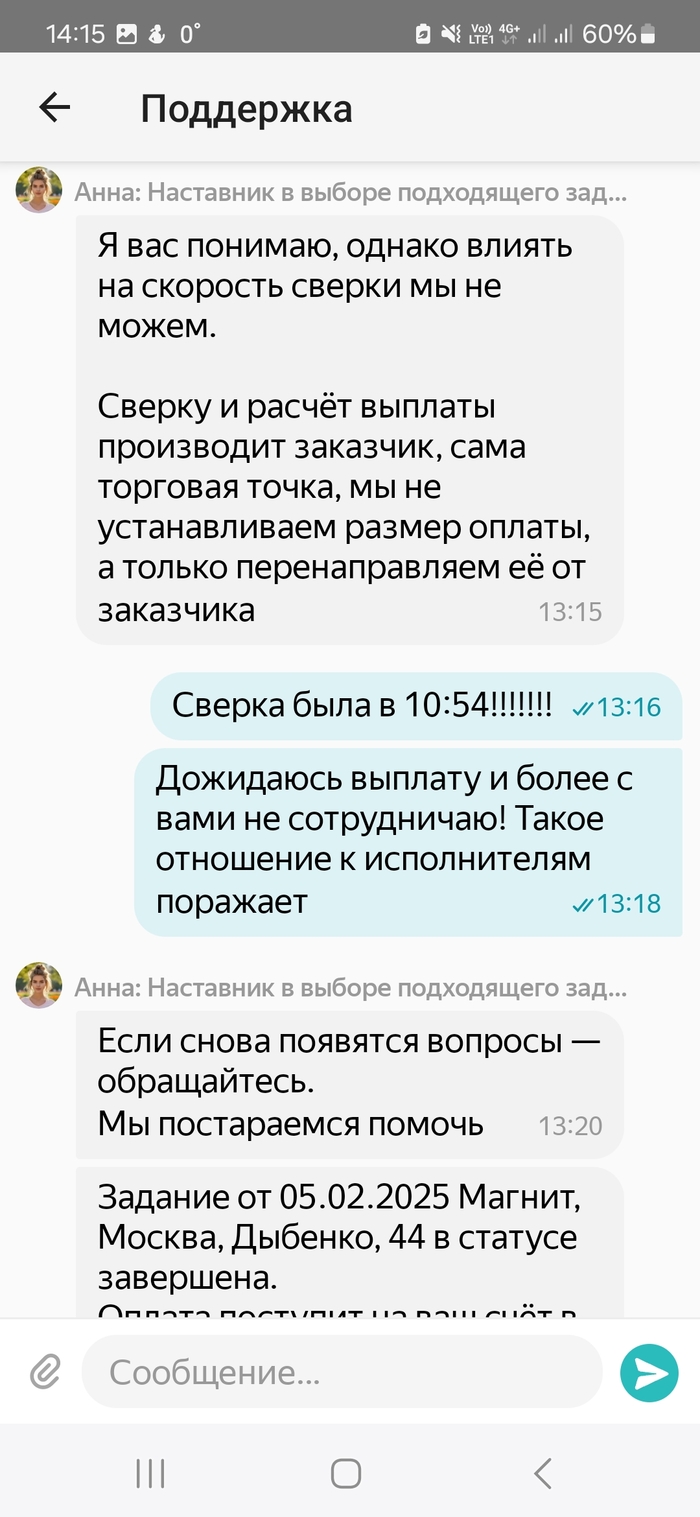Screen dimensions: 700x1517
Task: Tap the system home button
Action: [346, 1472]
